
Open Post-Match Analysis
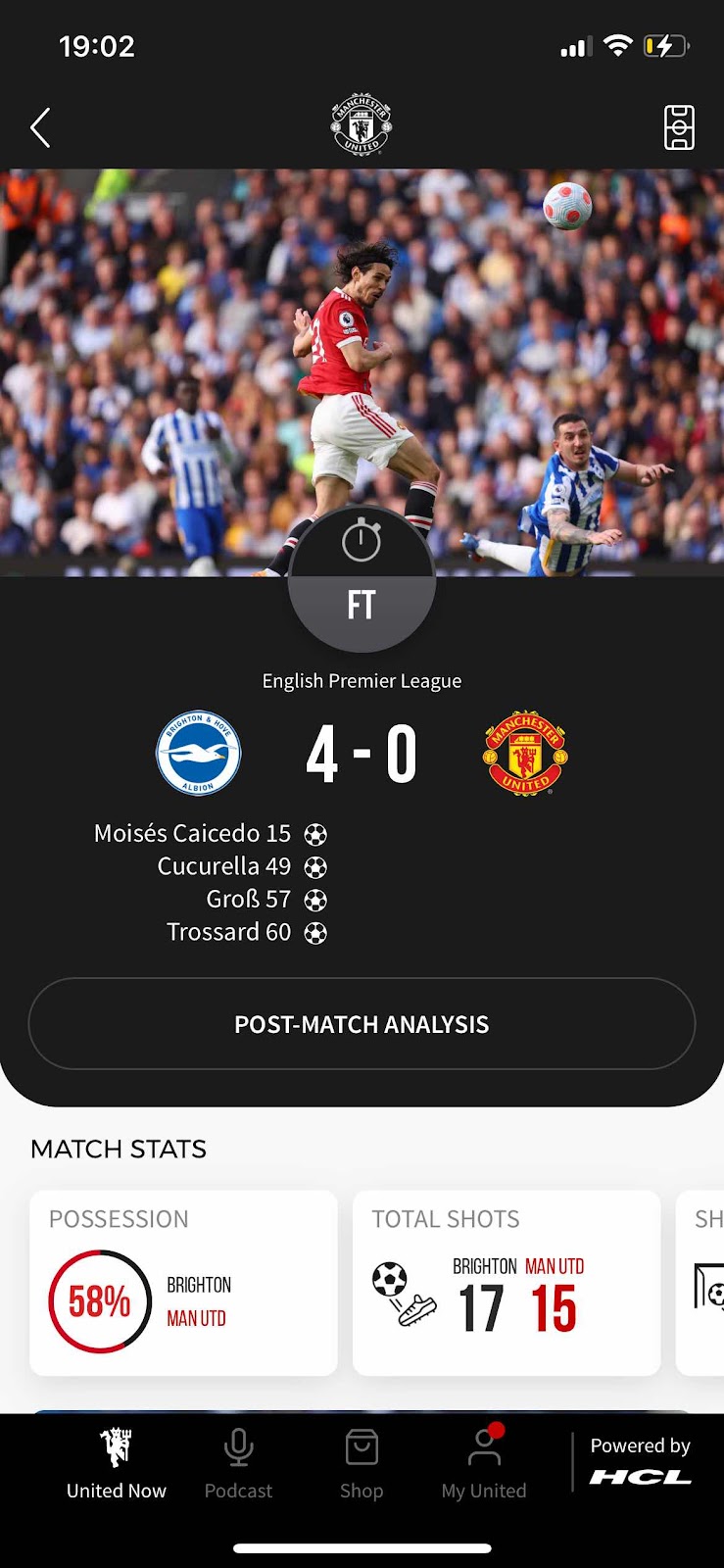(362, 1024)
